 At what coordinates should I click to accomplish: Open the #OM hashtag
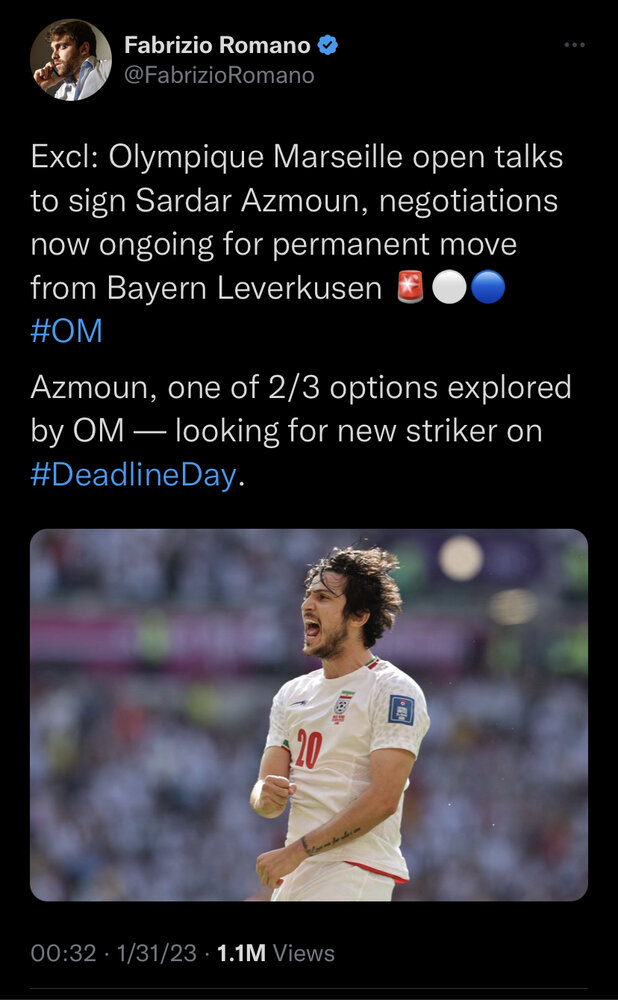pyautogui.click(x=66, y=331)
